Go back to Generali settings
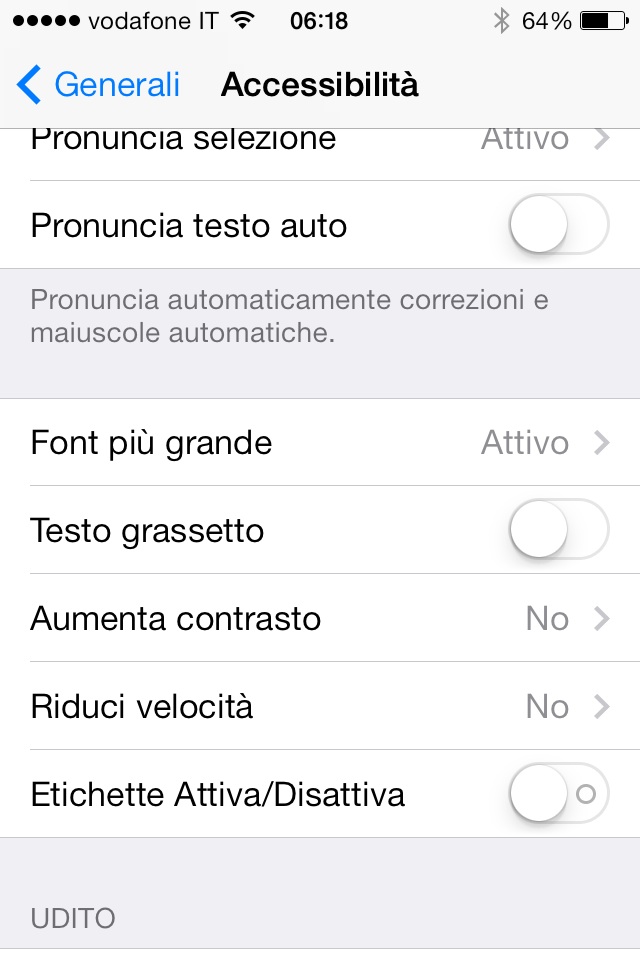 pos(98,85)
